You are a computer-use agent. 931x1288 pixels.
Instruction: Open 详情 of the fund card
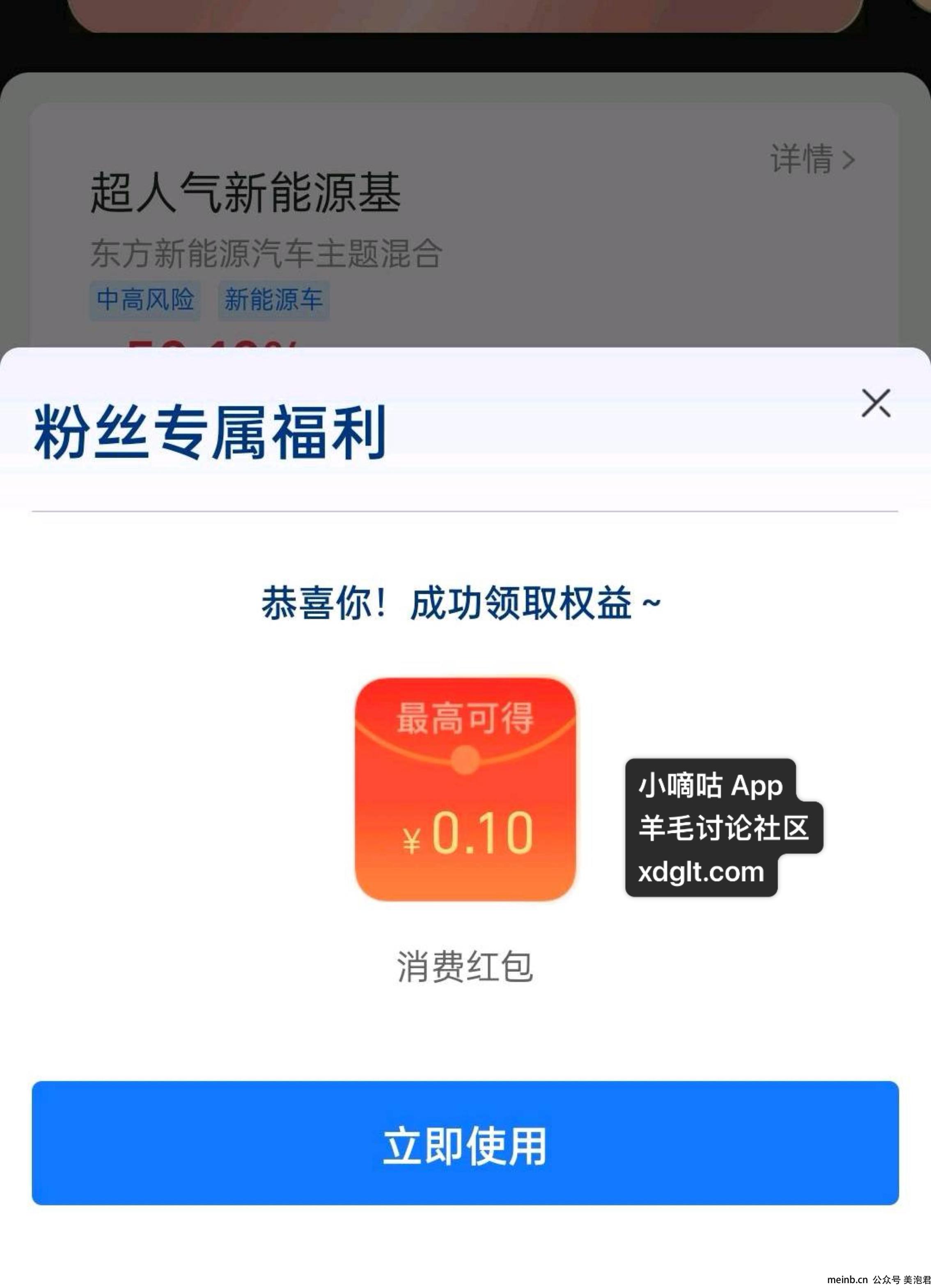point(812,159)
